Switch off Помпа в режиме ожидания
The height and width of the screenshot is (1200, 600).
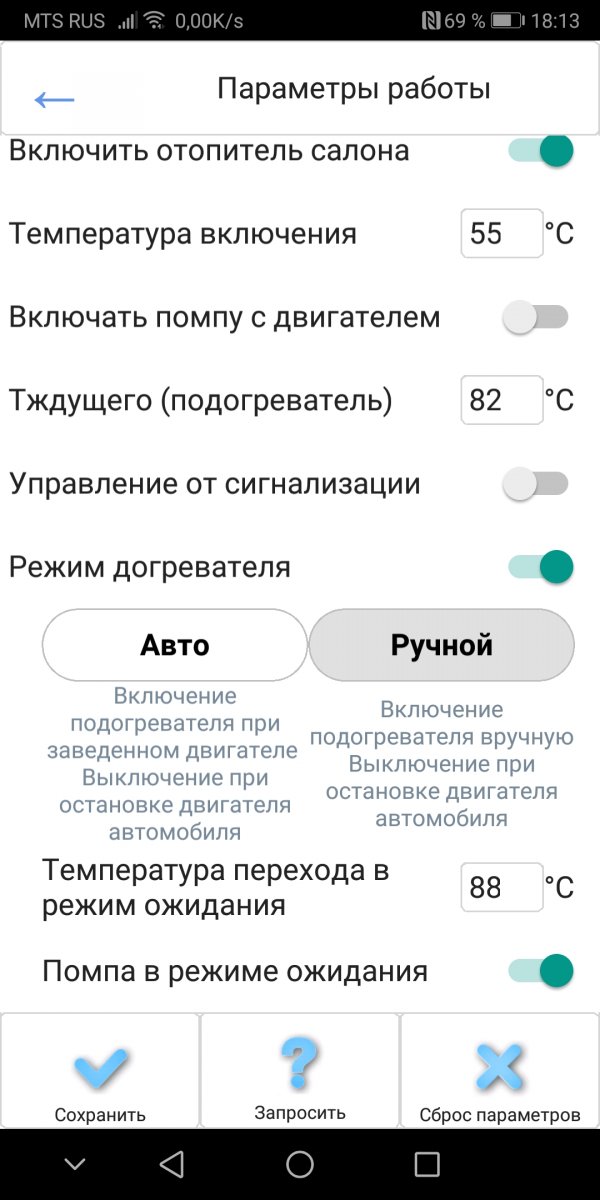541,970
